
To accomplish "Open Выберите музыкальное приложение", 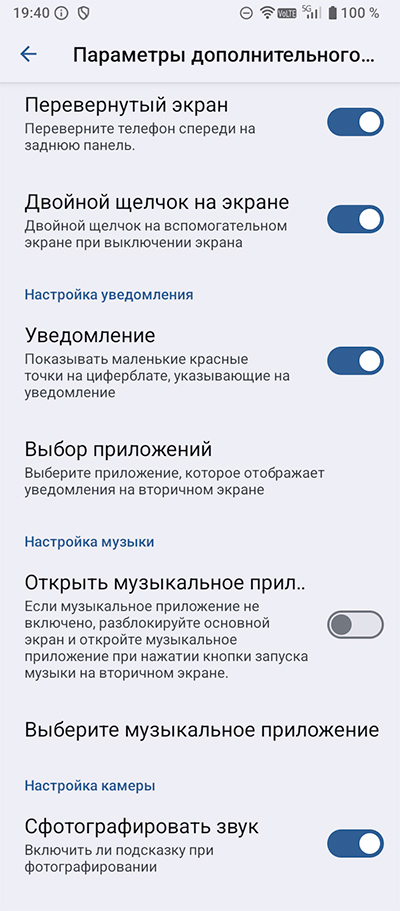I will (200, 730).
